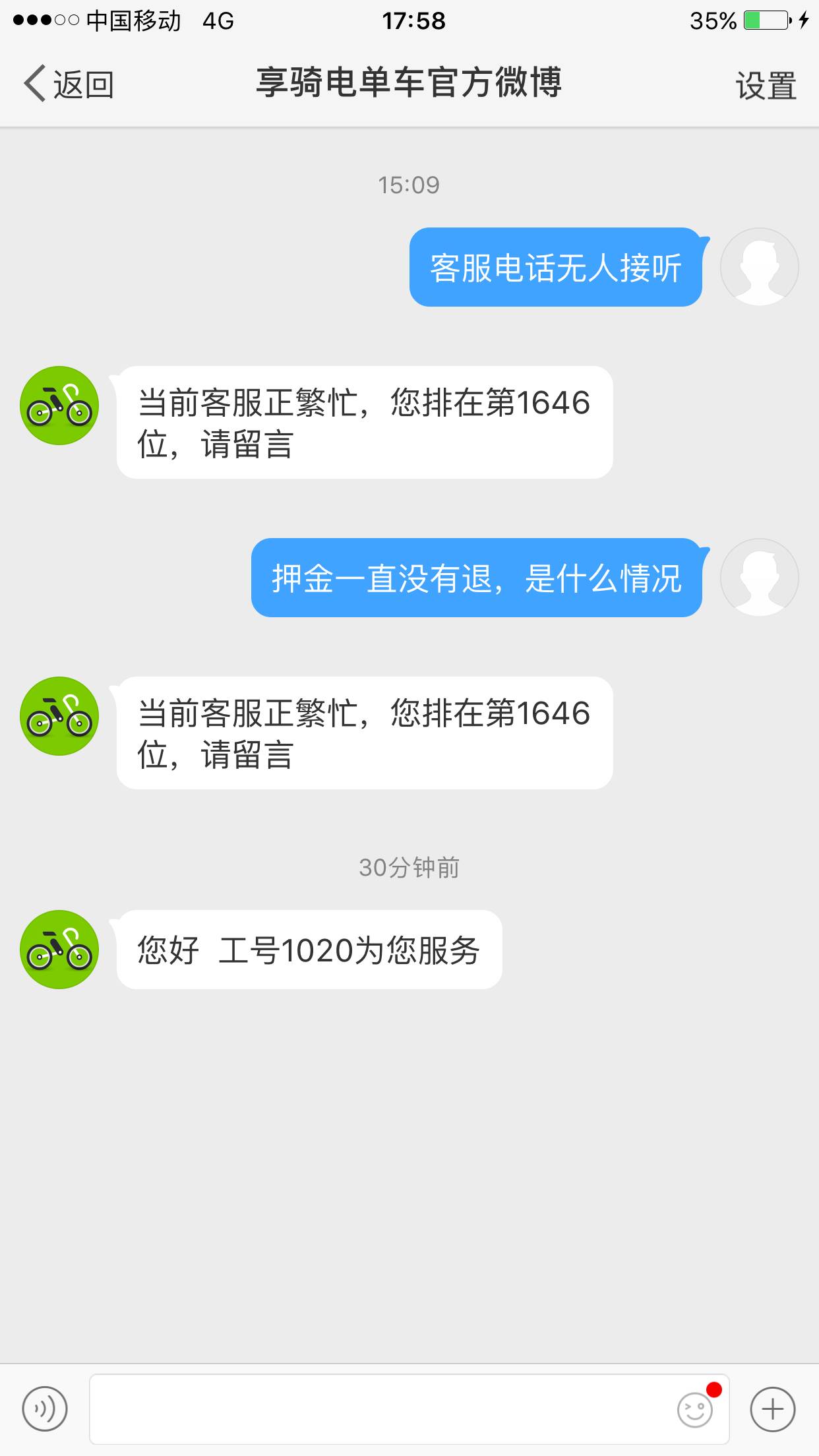Image resolution: width=819 pixels, height=1456 pixels.
Task: Tap the 15:09 timestamp
Action: (x=409, y=185)
